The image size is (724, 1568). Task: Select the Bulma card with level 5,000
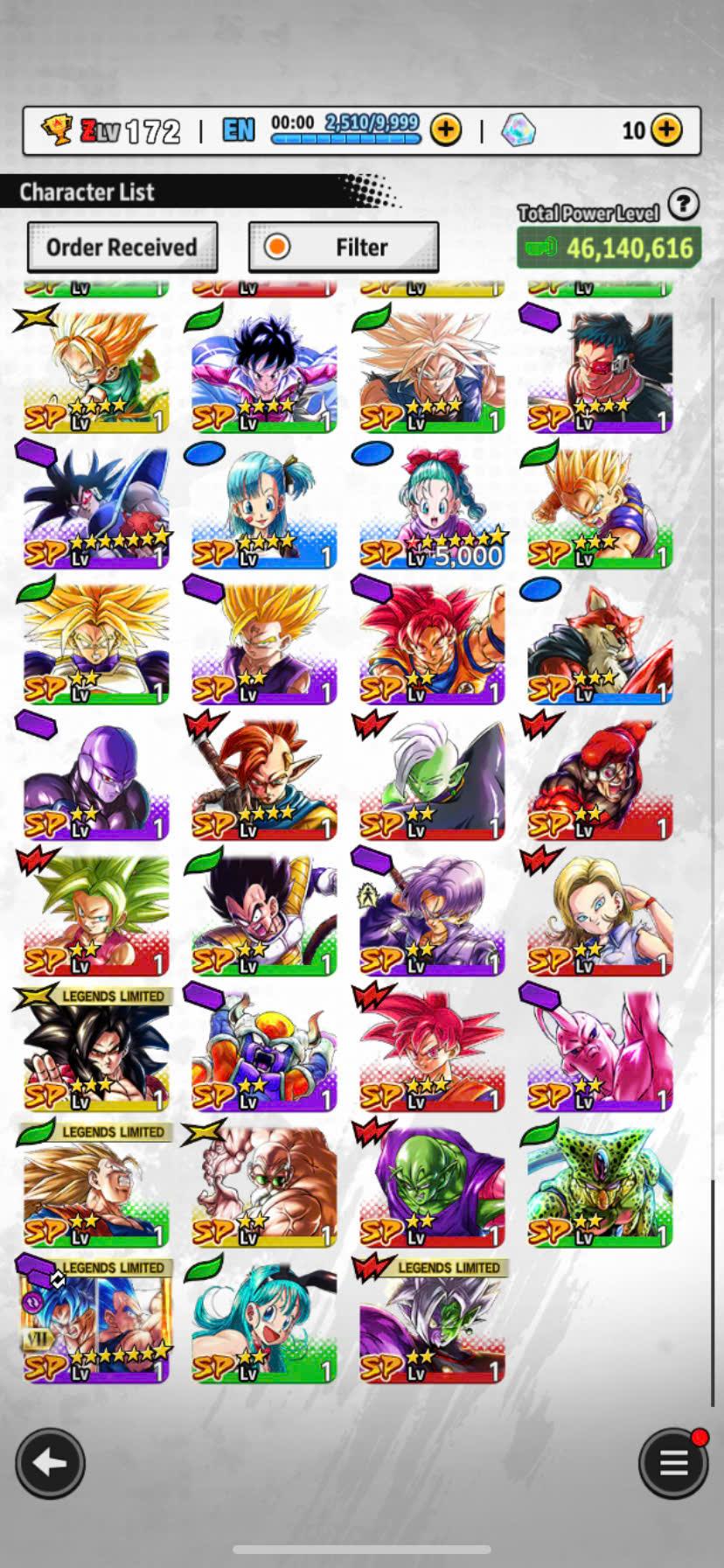(x=432, y=507)
